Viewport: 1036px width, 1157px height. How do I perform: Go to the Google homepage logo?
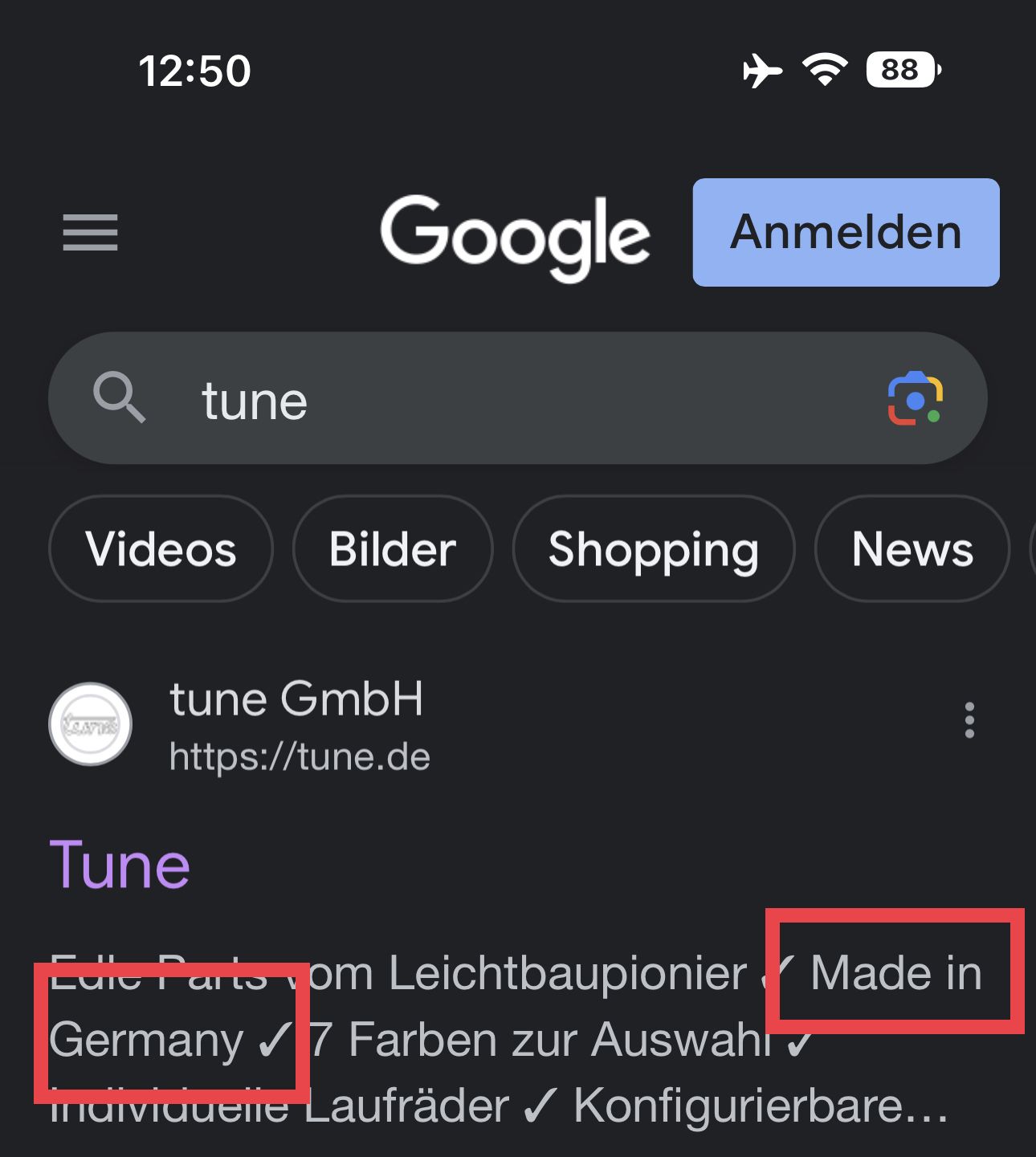pyautogui.click(x=515, y=234)
